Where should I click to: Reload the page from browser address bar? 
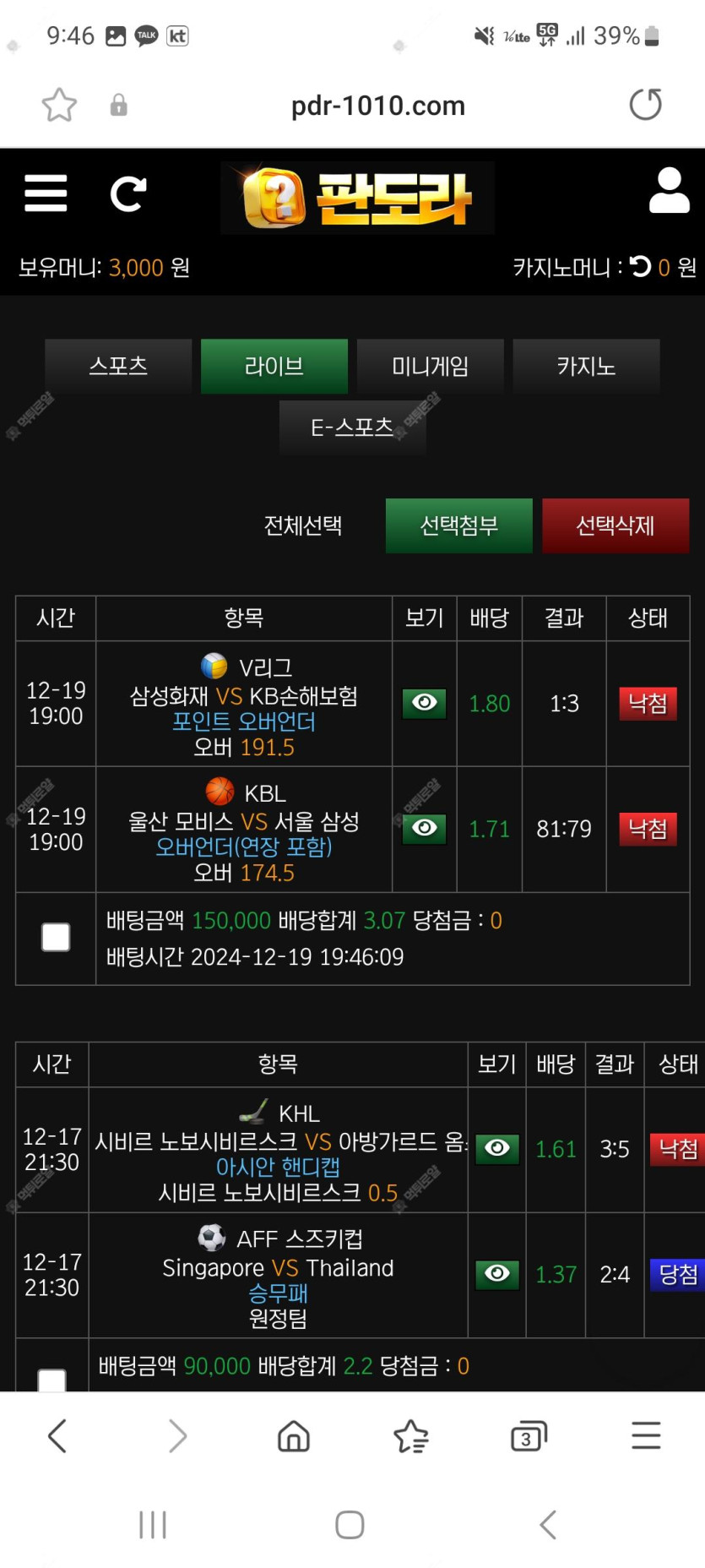[x=646, y=105]
